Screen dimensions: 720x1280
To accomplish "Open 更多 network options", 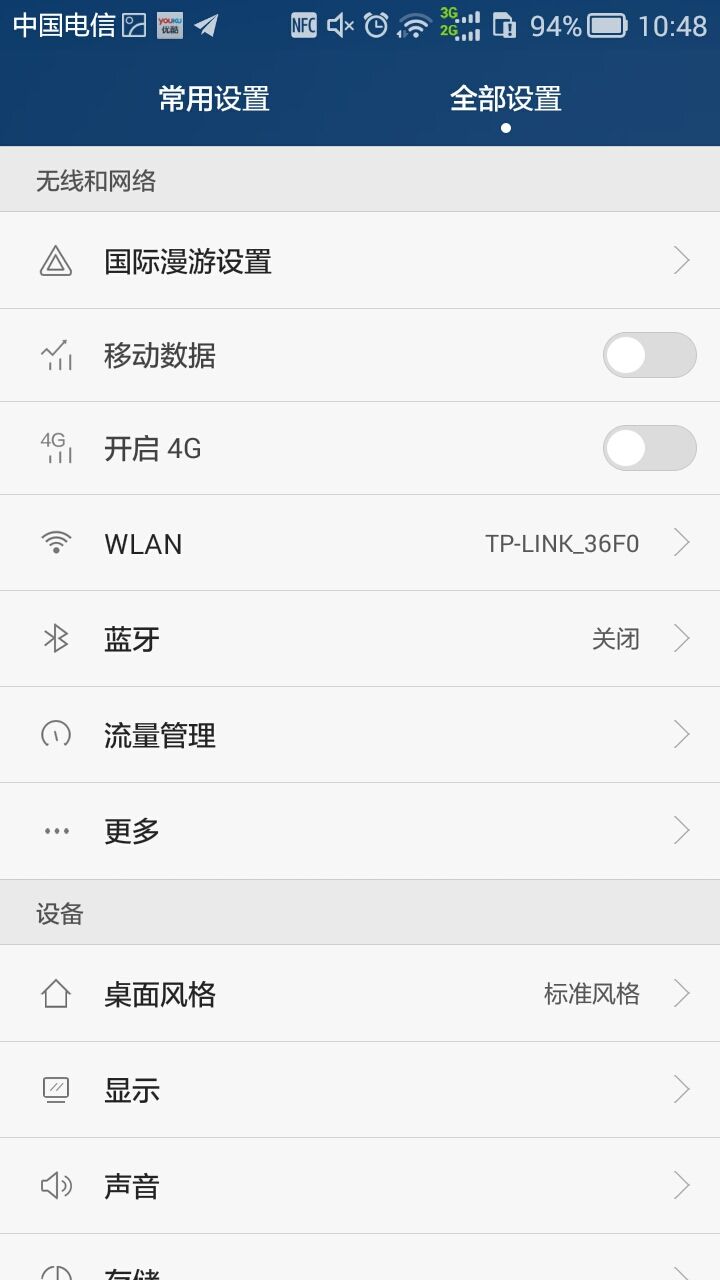I will click(360, 831).
